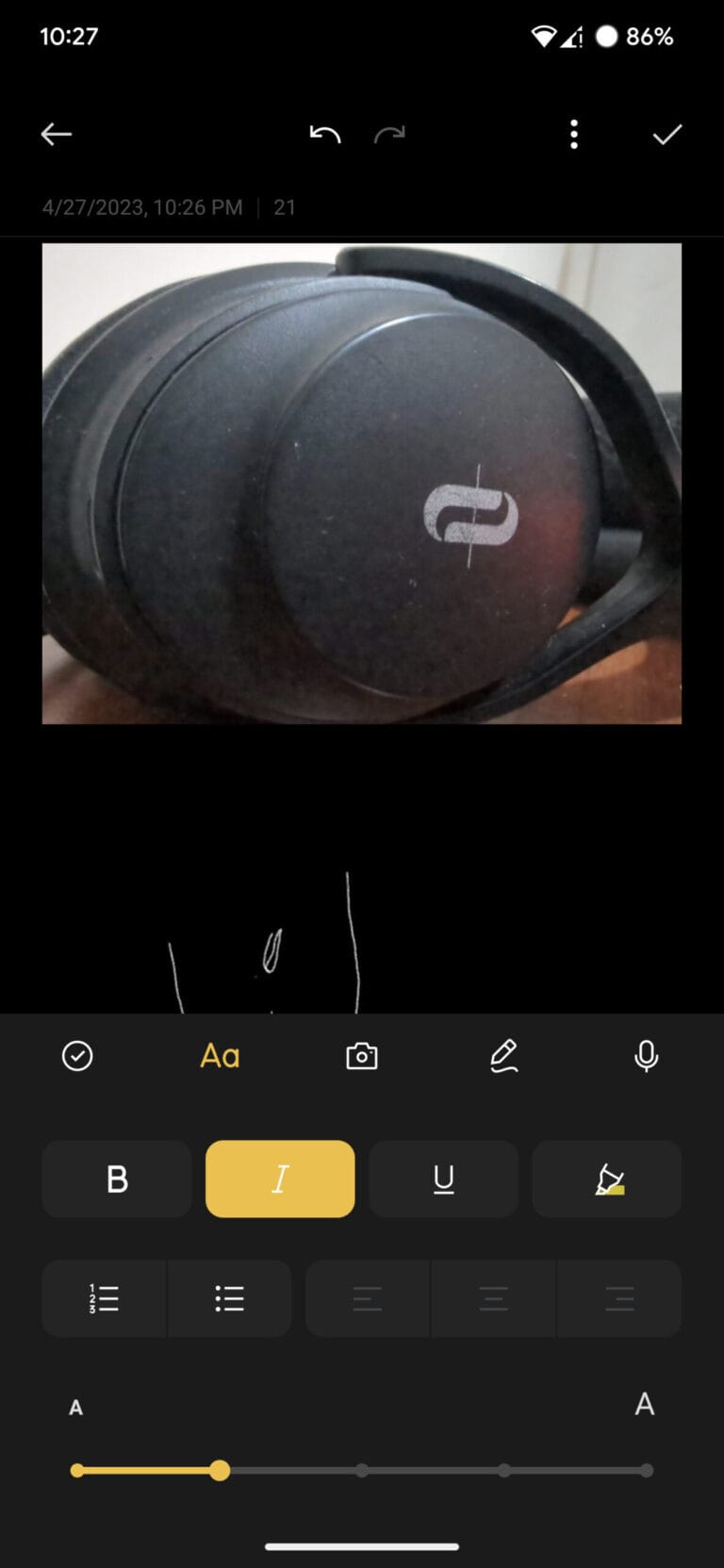The height and width of the screenshot is (1568, 724).
Task: Tap the redo arrow
Action: coord(389,135)
